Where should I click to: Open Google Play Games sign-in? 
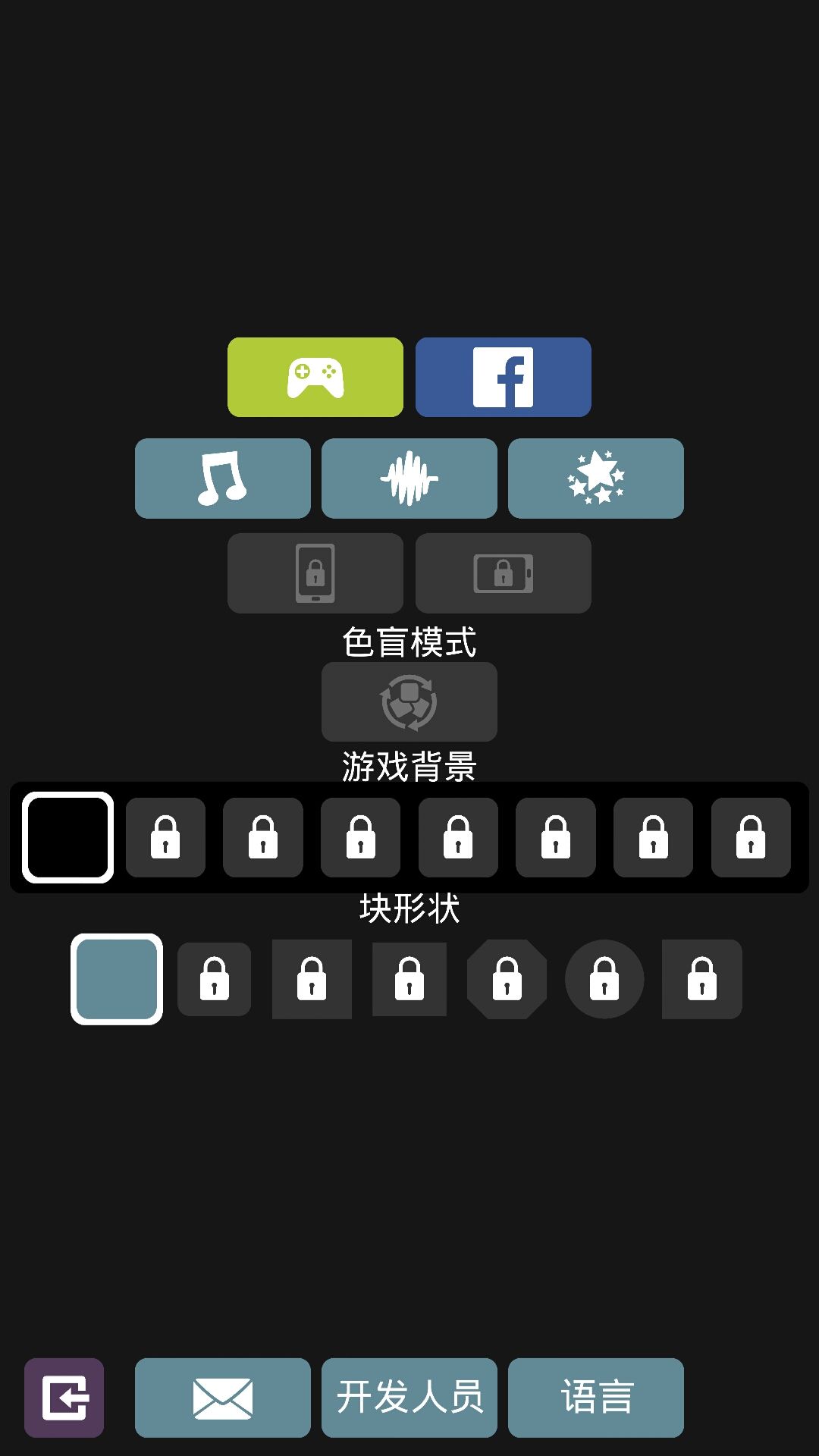click(x=314, y=376)
